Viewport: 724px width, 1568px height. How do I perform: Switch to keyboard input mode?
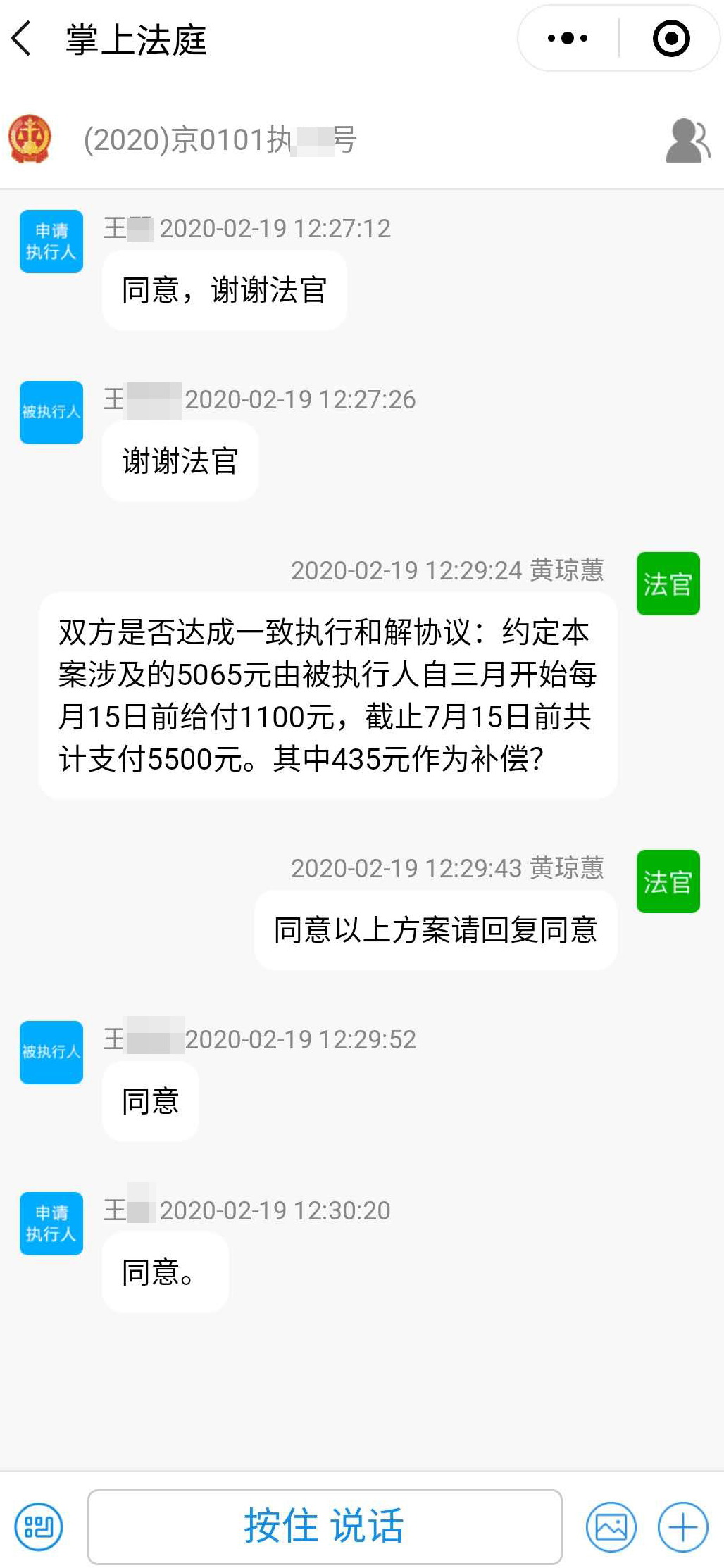tap(39, 1526)
